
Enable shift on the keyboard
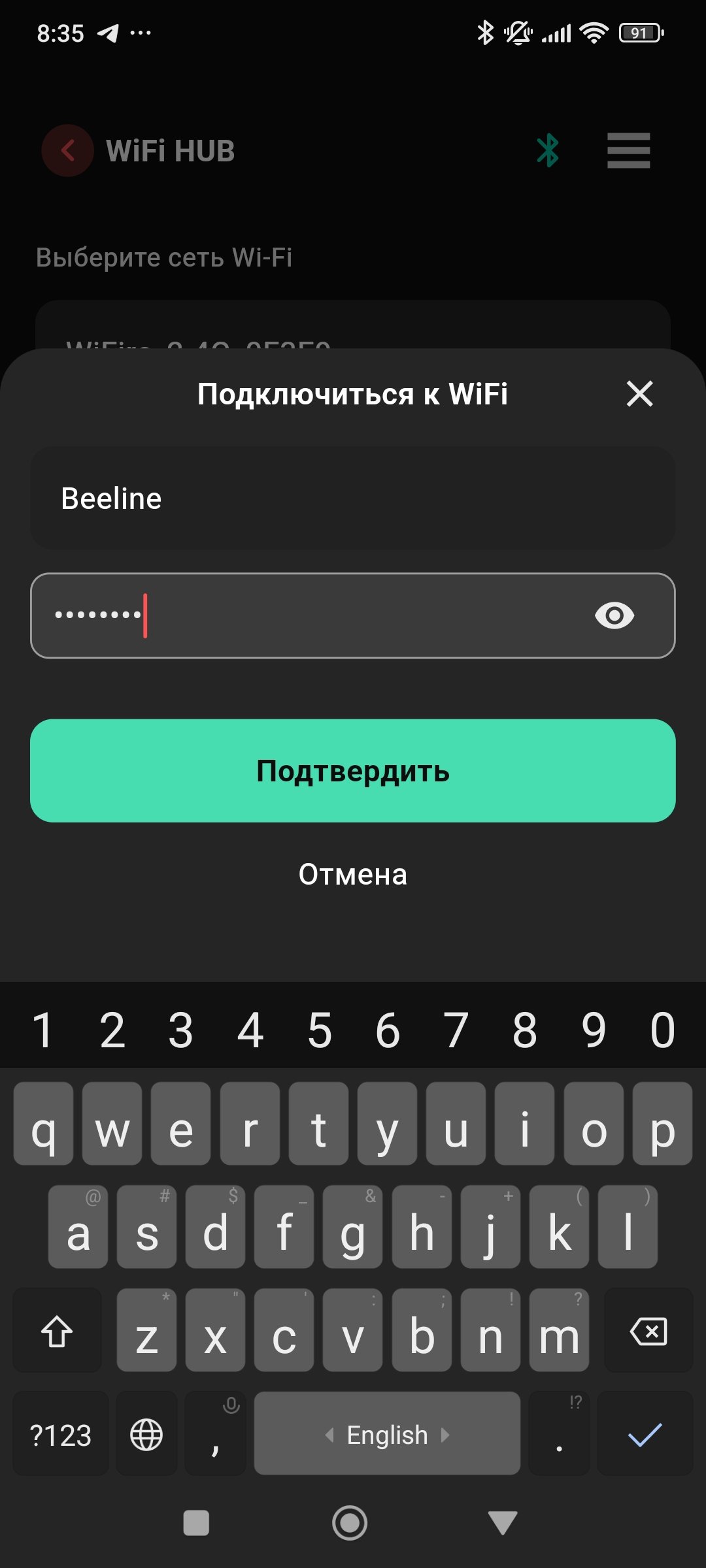point(57,1331)
